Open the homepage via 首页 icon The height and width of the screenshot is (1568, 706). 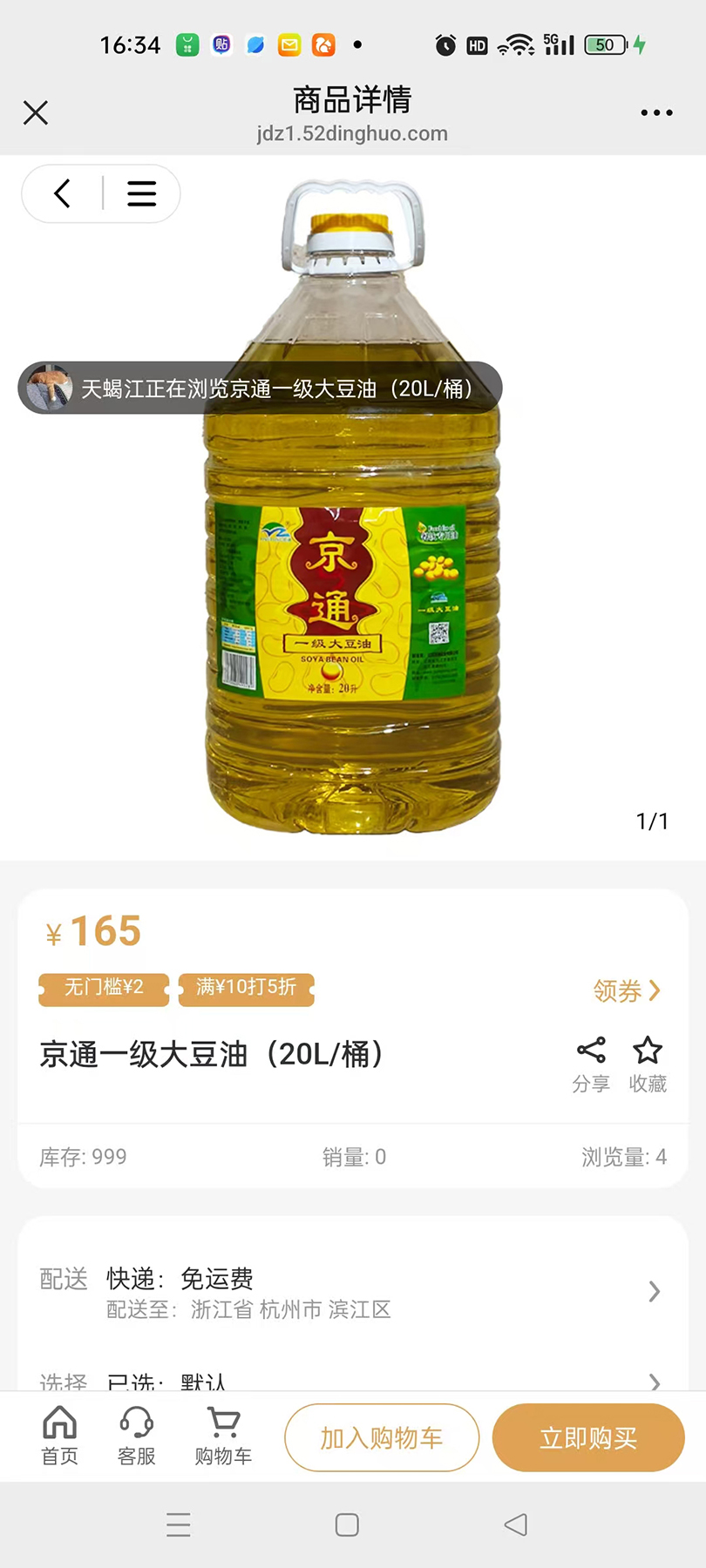coord(59,1436)
